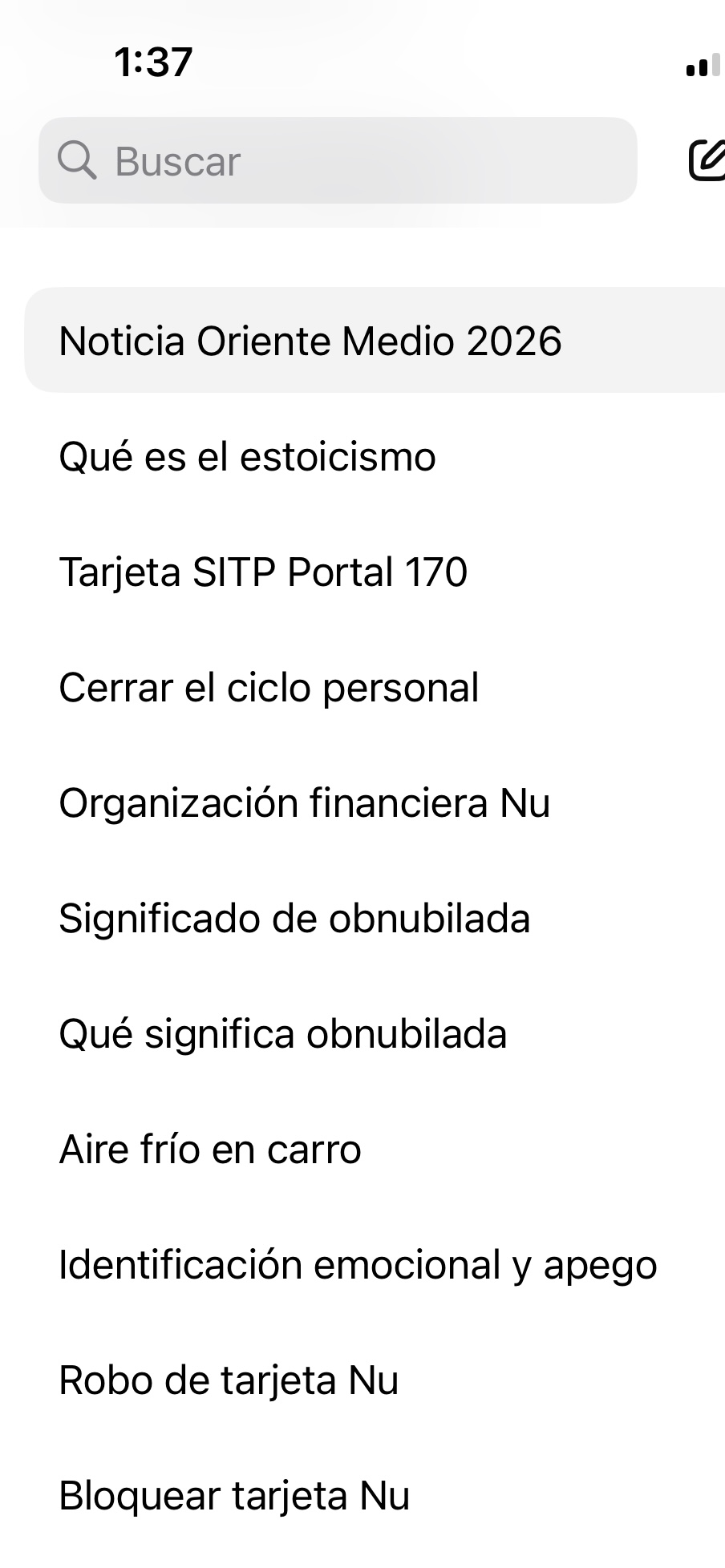Select Aire frío en carro
Screen dimensions: 725x1568
click(x=210, y=1150)
